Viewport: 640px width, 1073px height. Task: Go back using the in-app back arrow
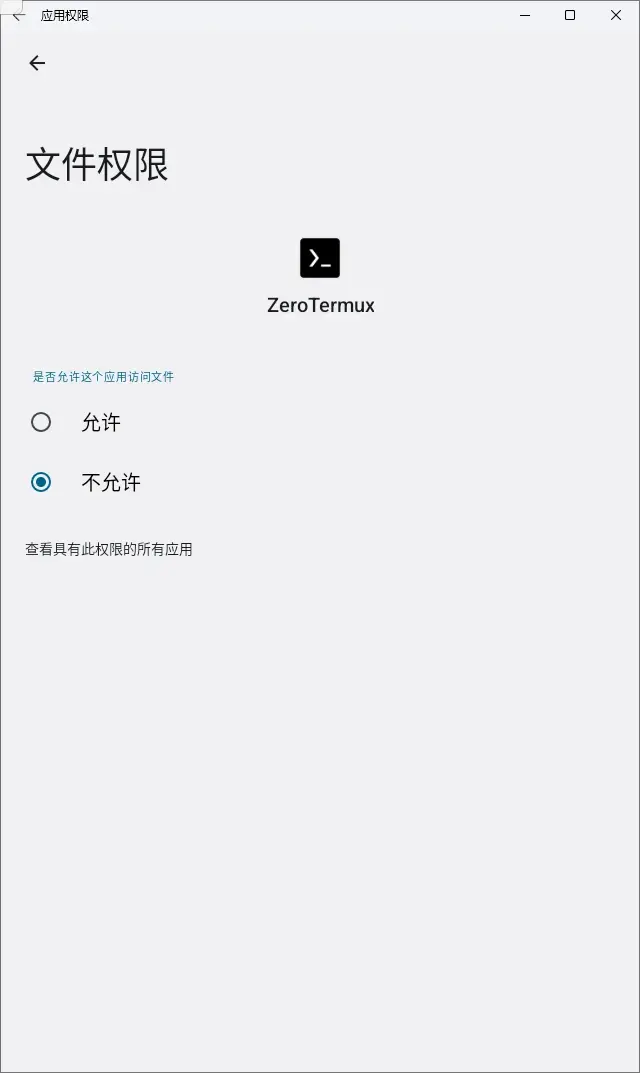click(37, 63)
